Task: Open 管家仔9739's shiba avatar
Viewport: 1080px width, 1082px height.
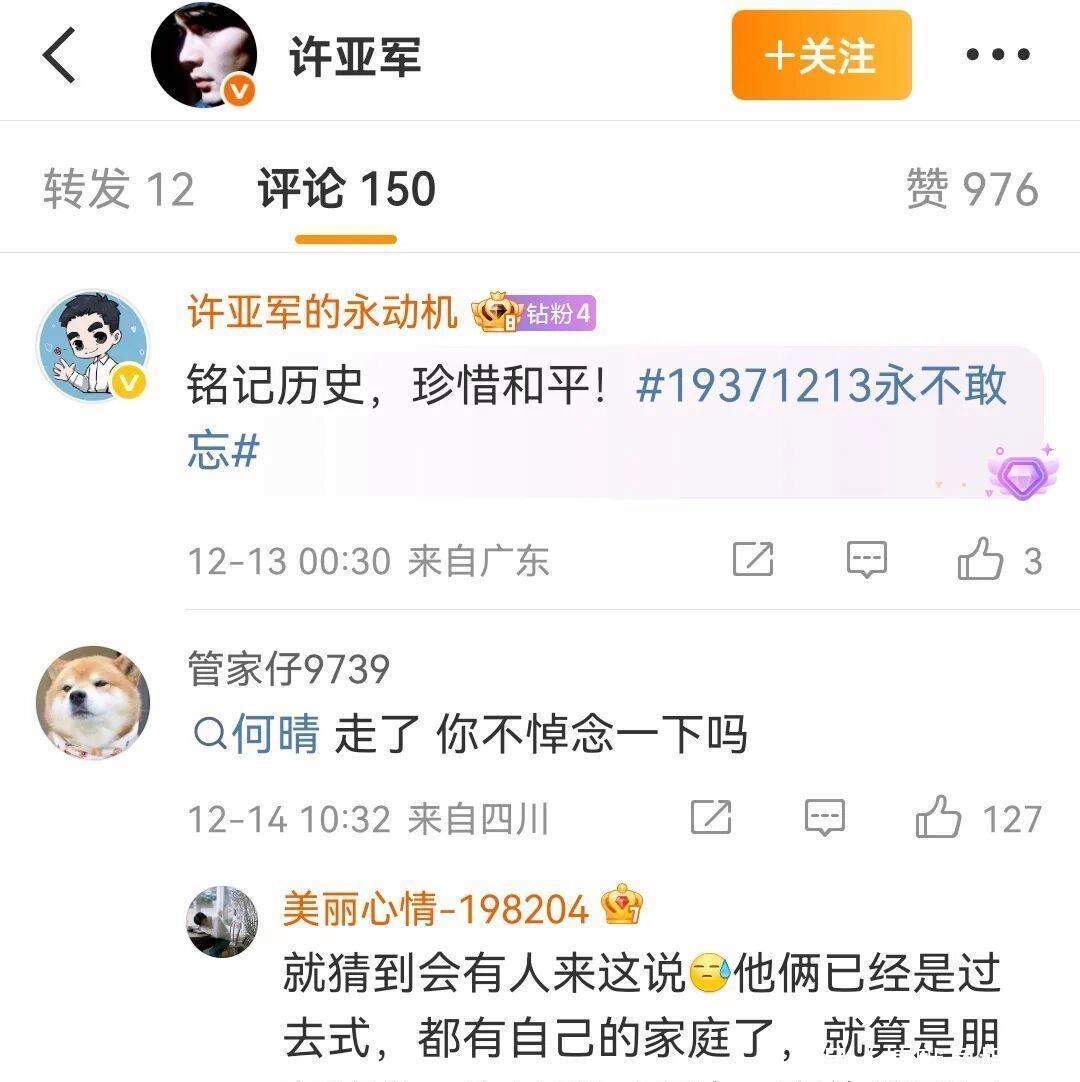Action: click(x=93, y=702)
